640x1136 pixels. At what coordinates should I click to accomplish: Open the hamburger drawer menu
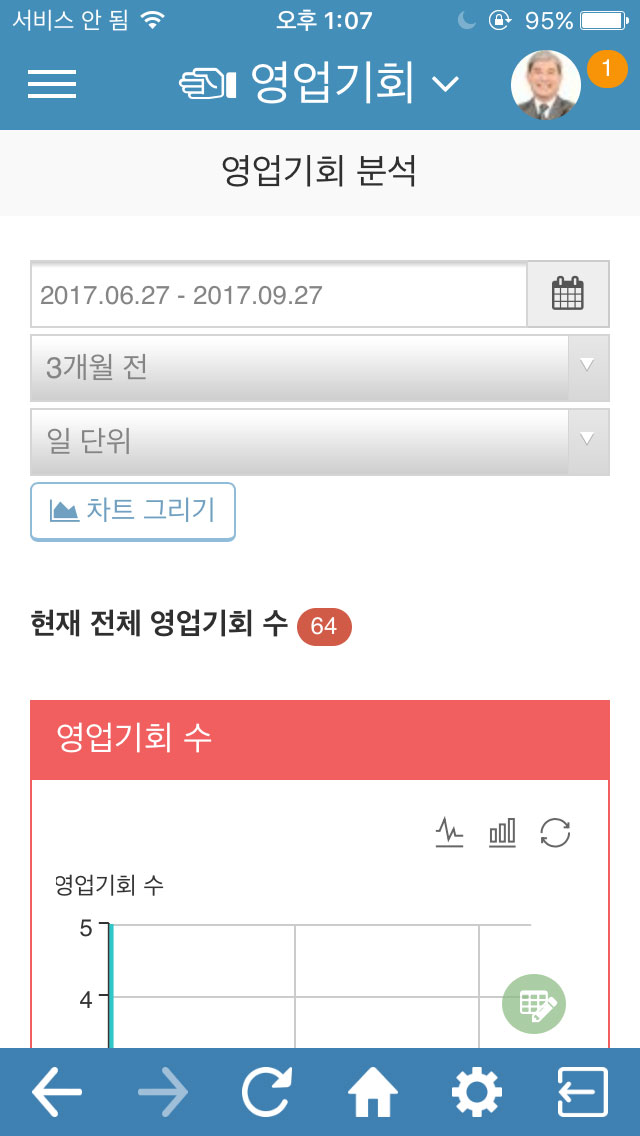point(52,84)
